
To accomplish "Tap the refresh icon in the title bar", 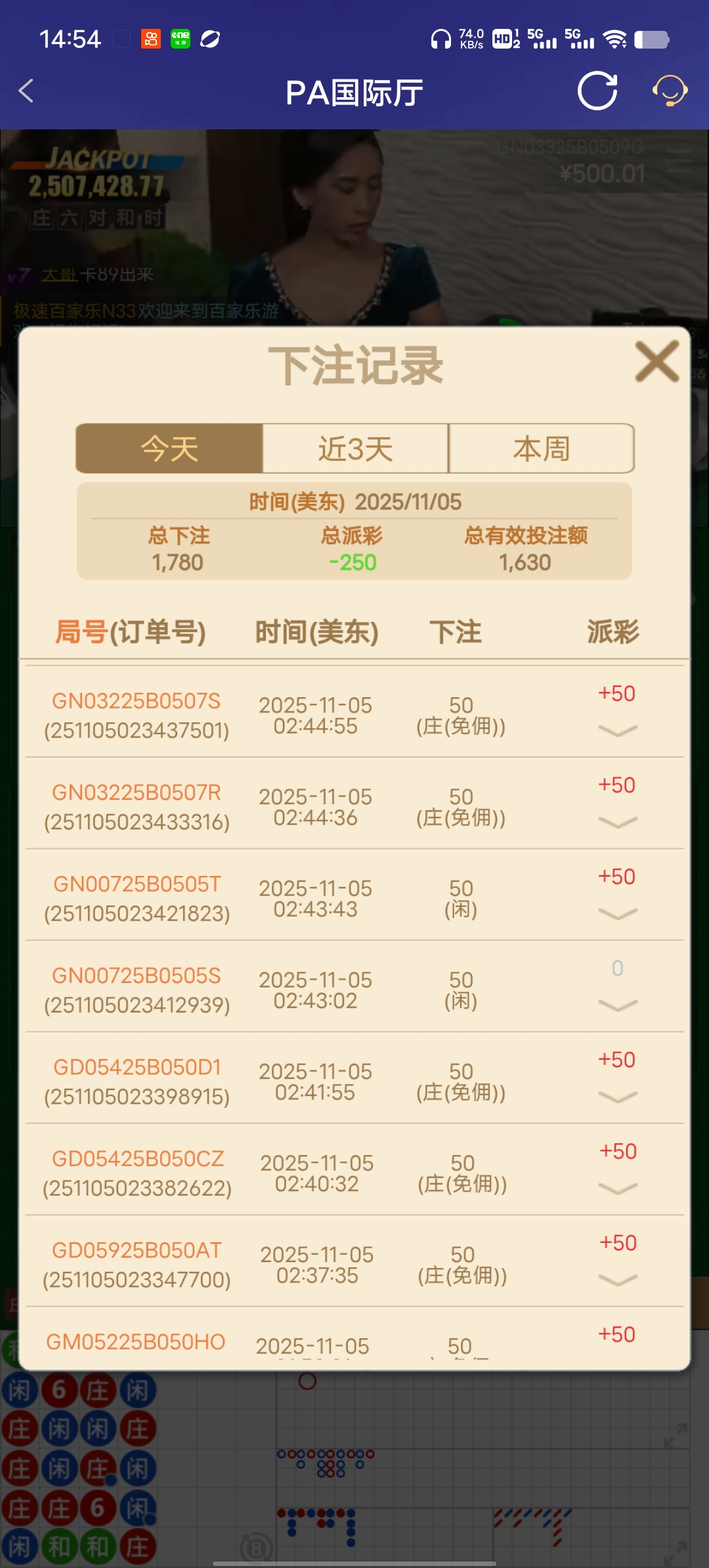I will pyautogui.click(x=596, y=92).
